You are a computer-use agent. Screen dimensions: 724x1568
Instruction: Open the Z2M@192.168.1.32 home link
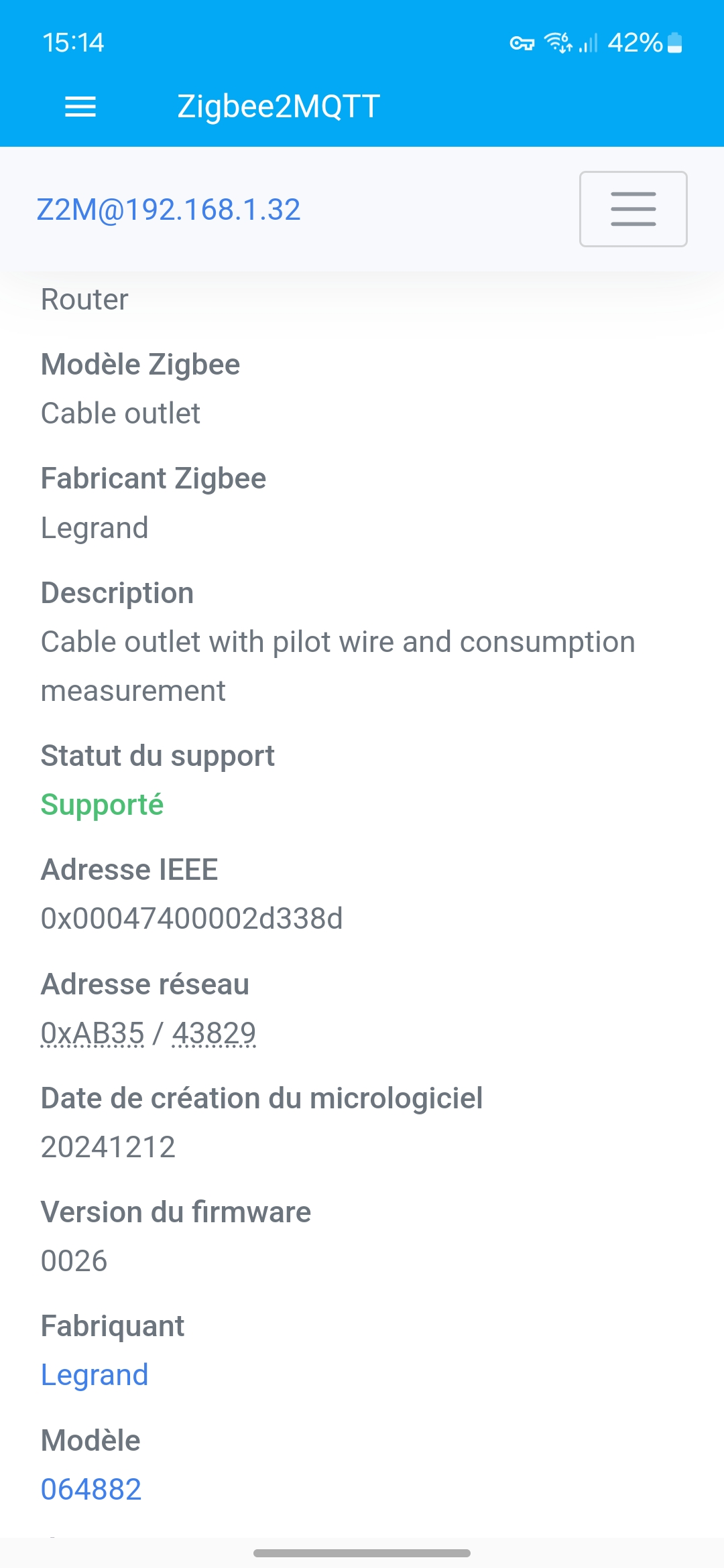coord(168,210)
